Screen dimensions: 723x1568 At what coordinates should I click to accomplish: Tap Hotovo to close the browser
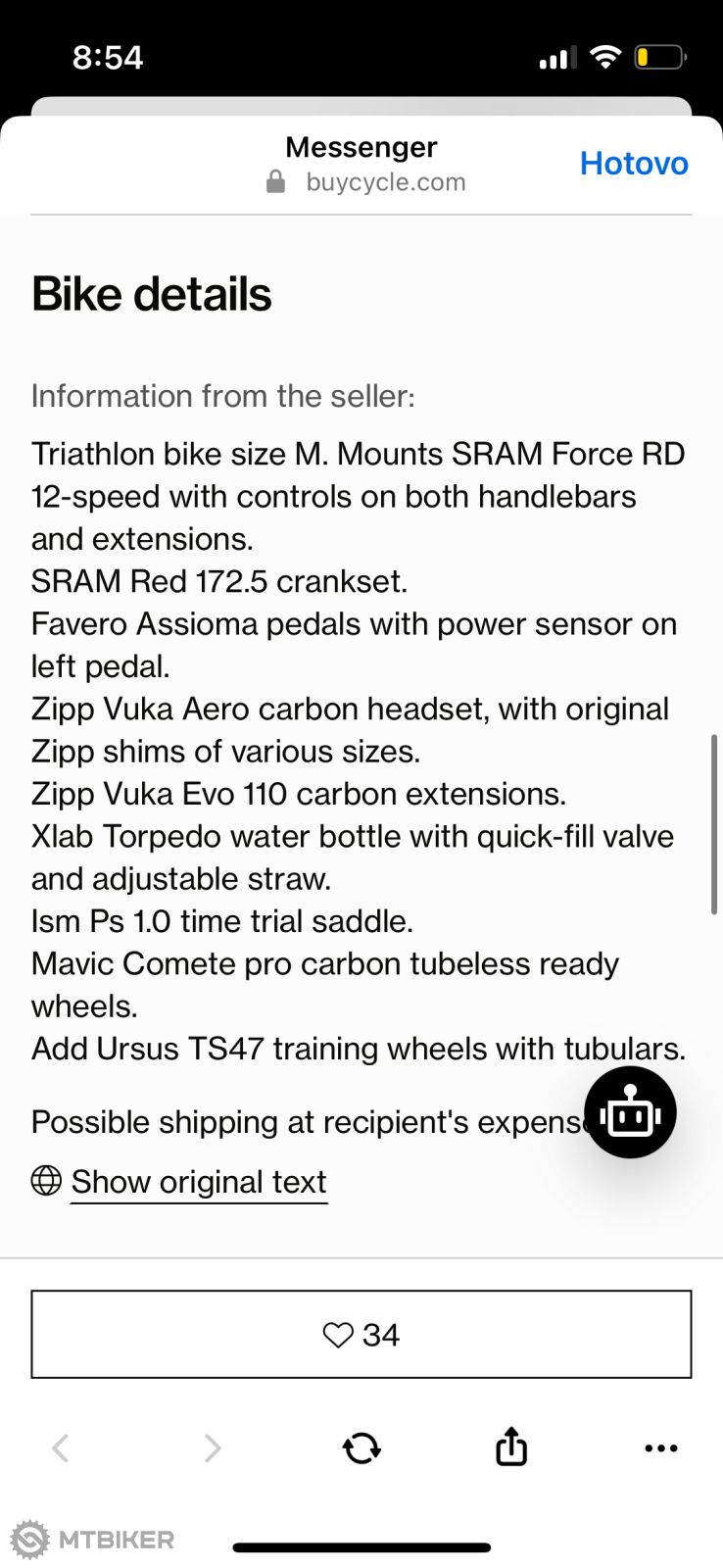634,164
